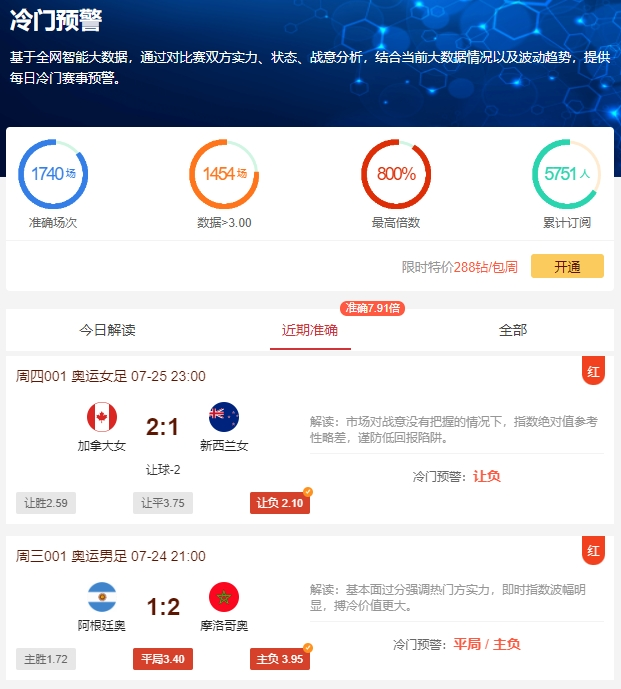Switch to the 今日解读 tab
Screen dimensions: 621x689
[107, 330]
